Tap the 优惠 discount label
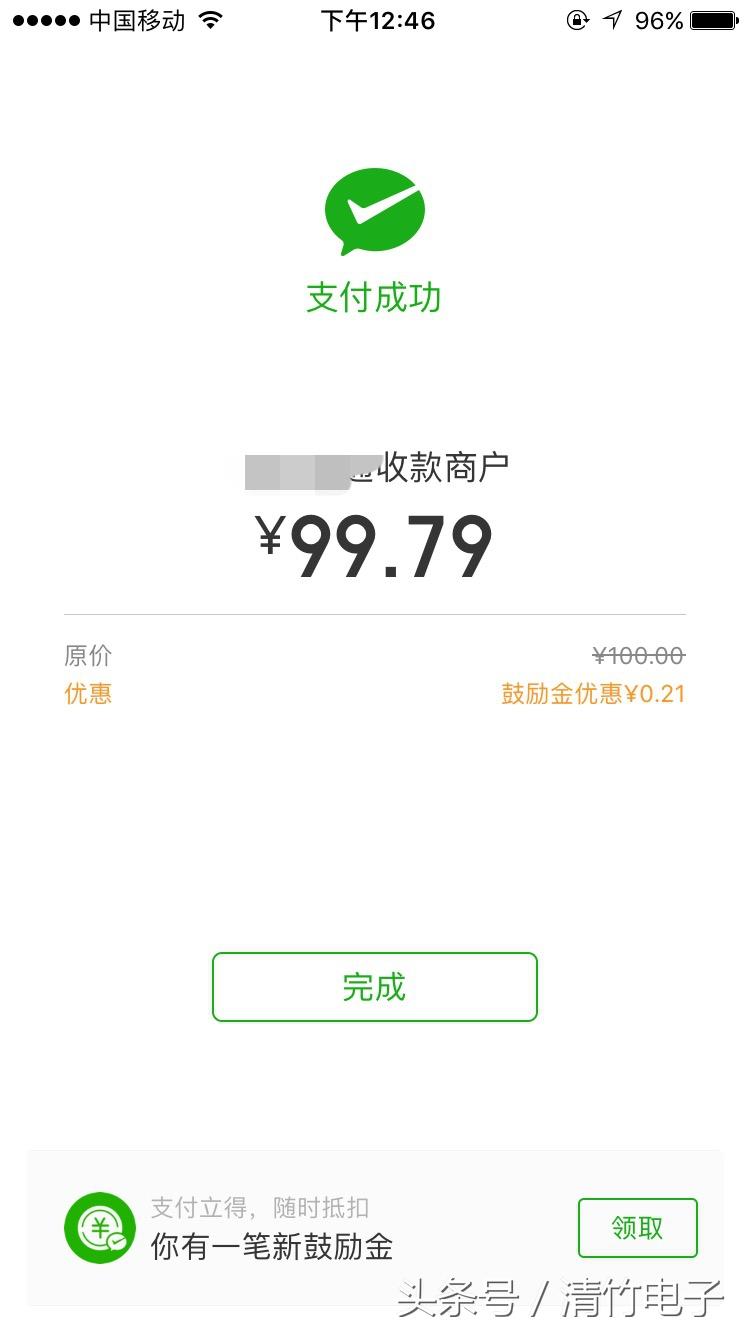The height and width of the screenshot is (1334, 750). click(x=88, y=694)
